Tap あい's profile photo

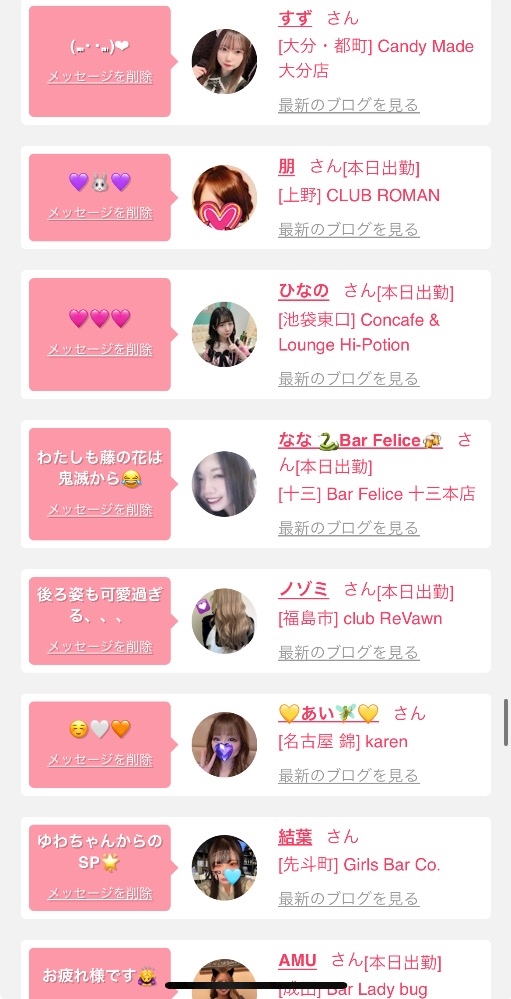(x=224, y=745)
